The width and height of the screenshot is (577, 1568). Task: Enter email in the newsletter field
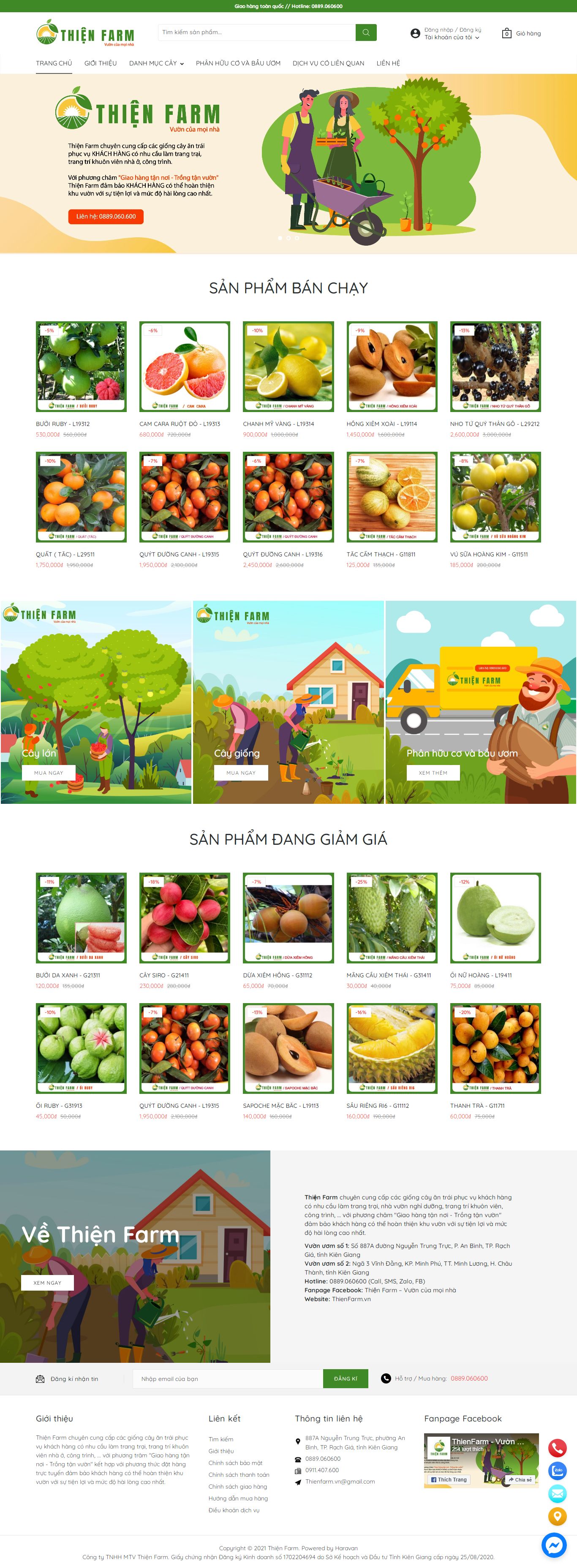227,1379
